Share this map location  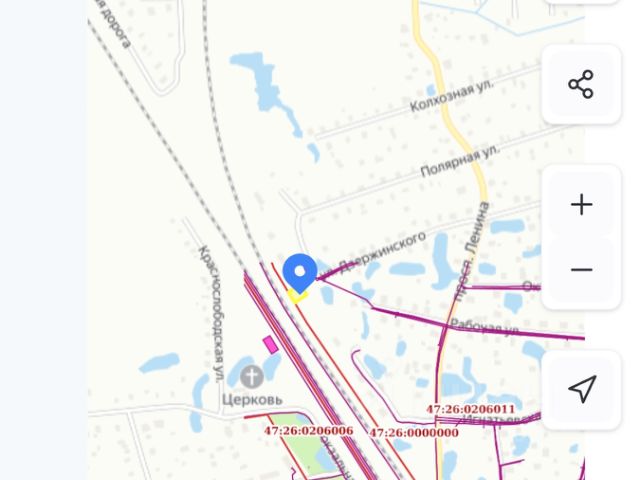pos(581,84)
